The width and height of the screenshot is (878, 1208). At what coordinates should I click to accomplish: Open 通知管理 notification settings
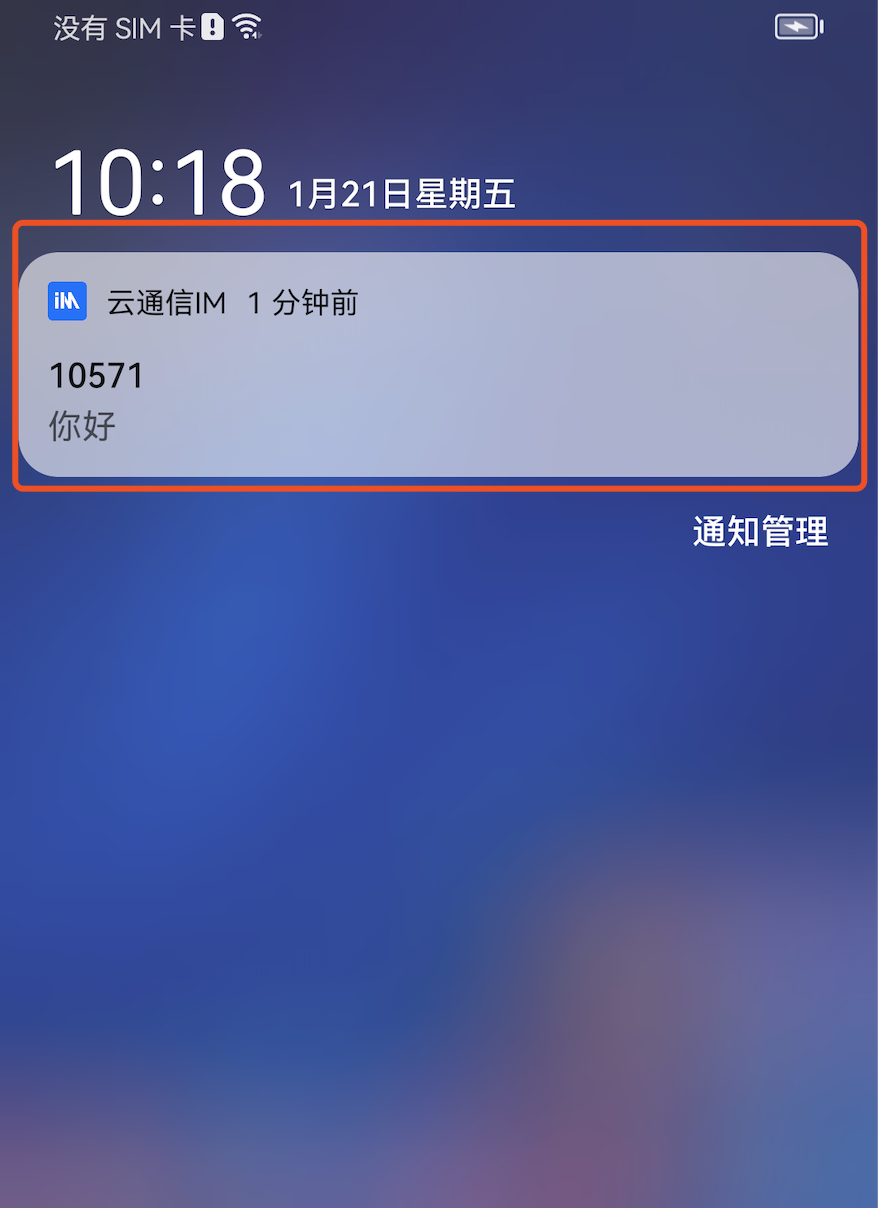pos(760,532)
